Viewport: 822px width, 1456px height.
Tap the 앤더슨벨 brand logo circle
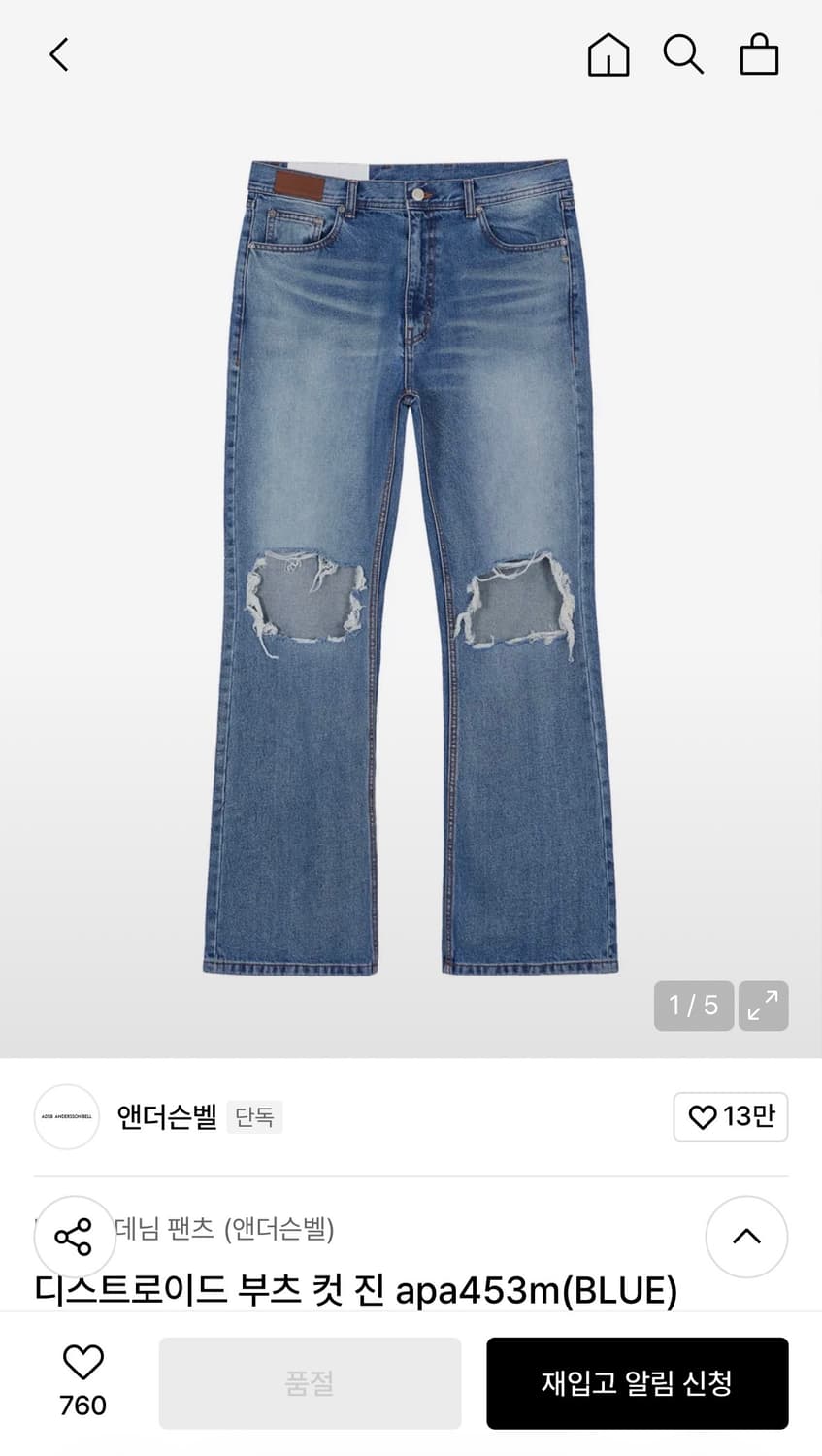tap(66, 1117)
